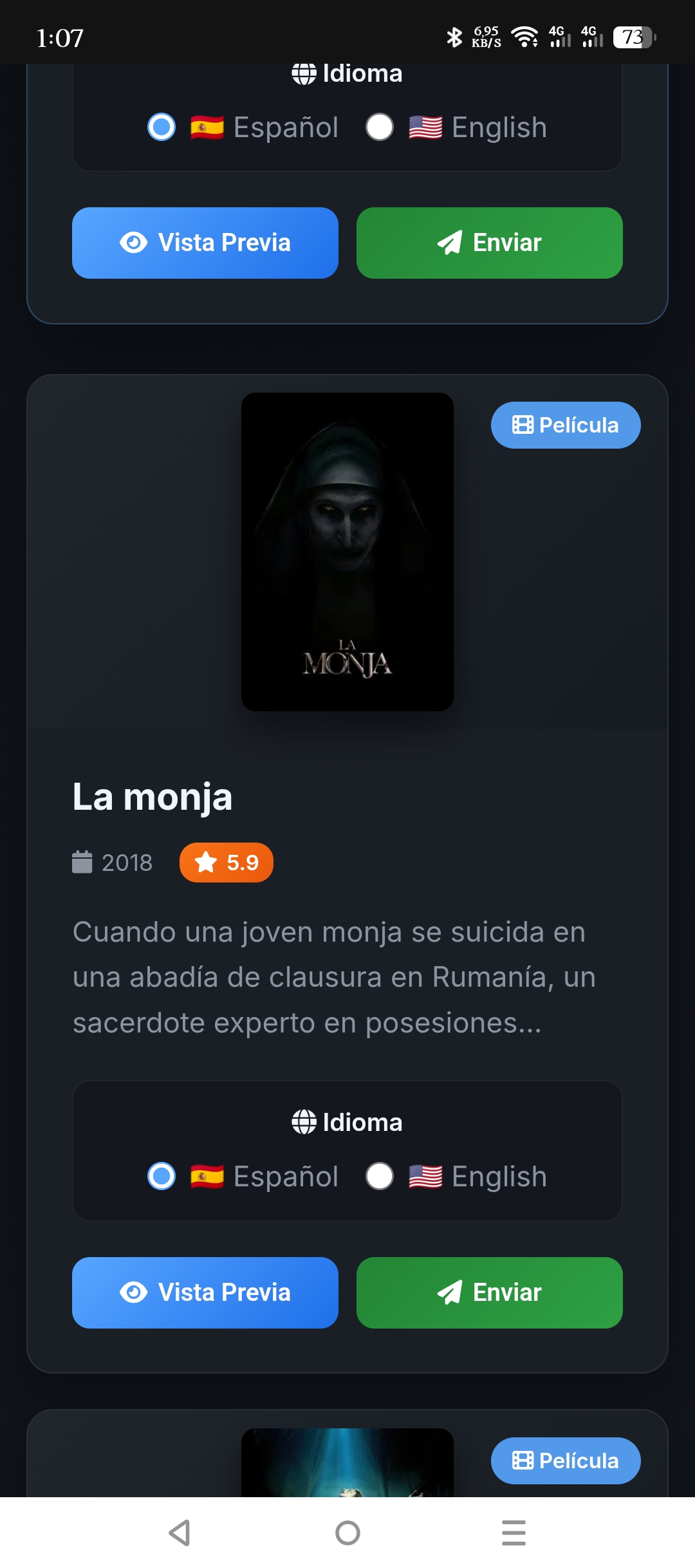Select Español language in La monja card
Image resolution: width=695 pixels, height=1568 pixels.
pos(162,1177)
